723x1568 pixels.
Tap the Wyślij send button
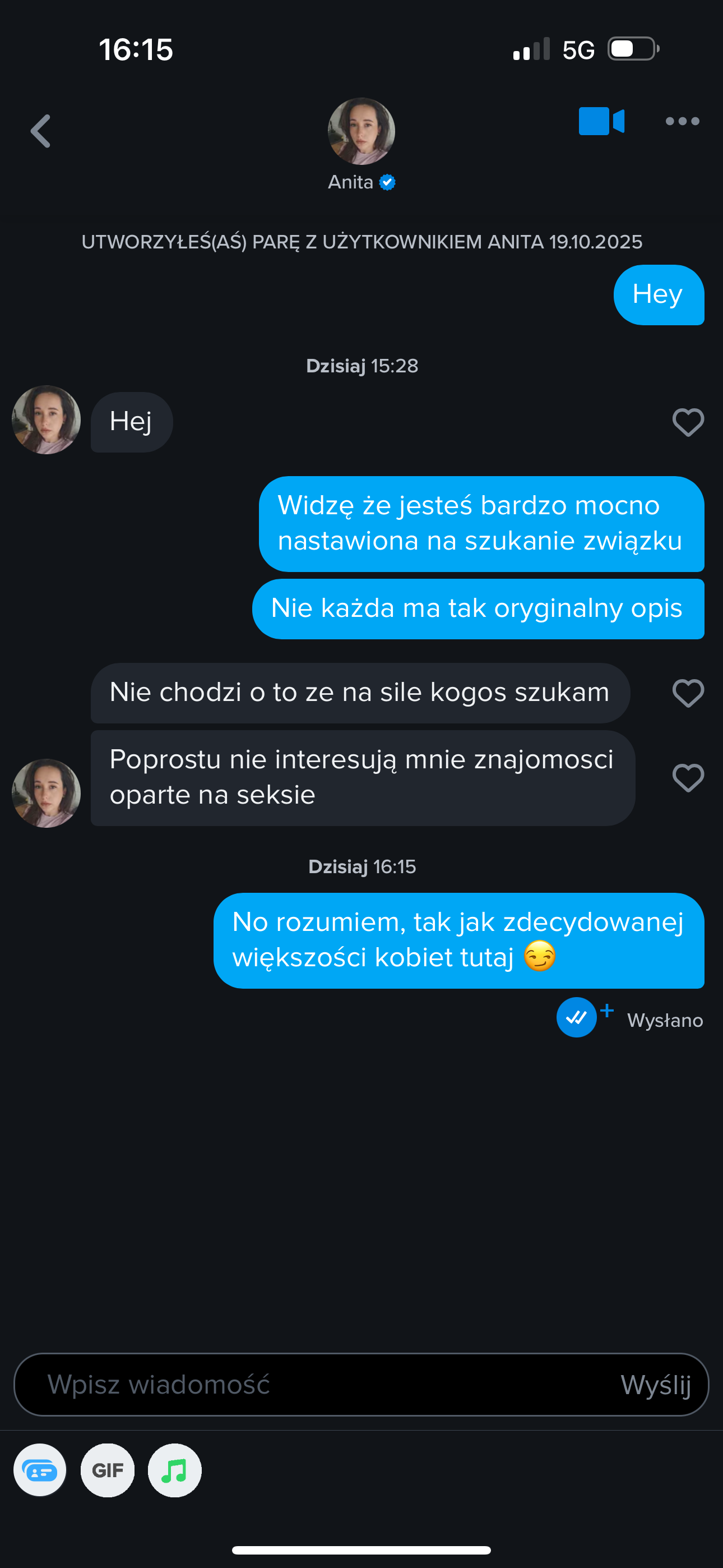(x=655, y=1385)
